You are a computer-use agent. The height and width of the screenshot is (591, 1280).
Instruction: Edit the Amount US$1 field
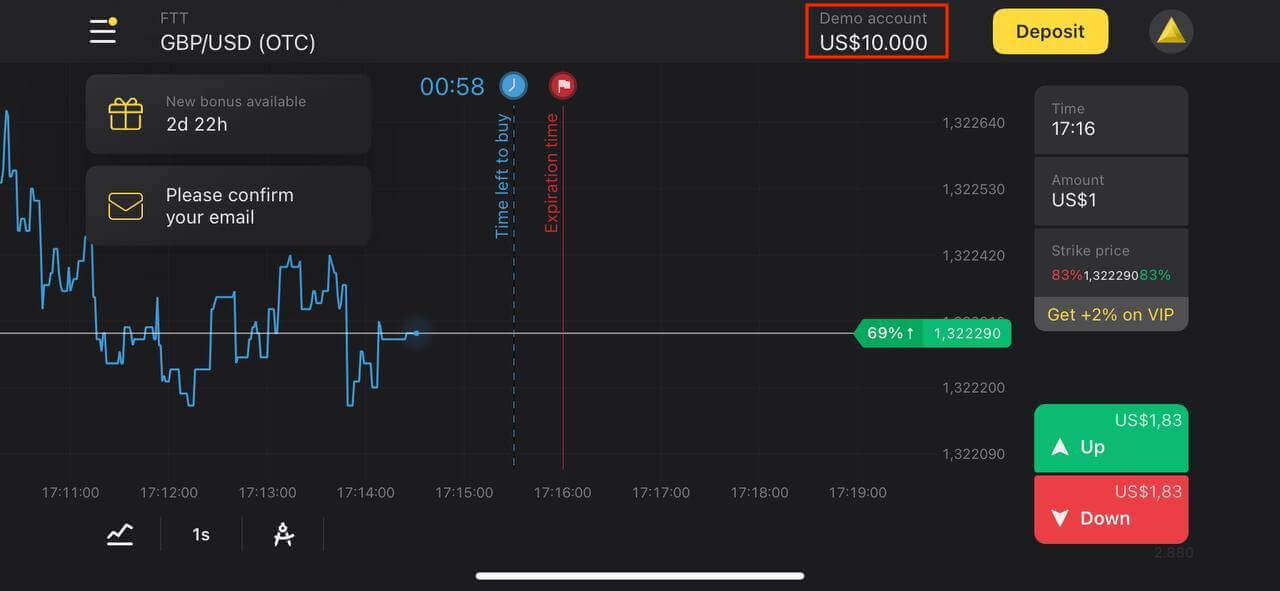[x=1110, y=190]
